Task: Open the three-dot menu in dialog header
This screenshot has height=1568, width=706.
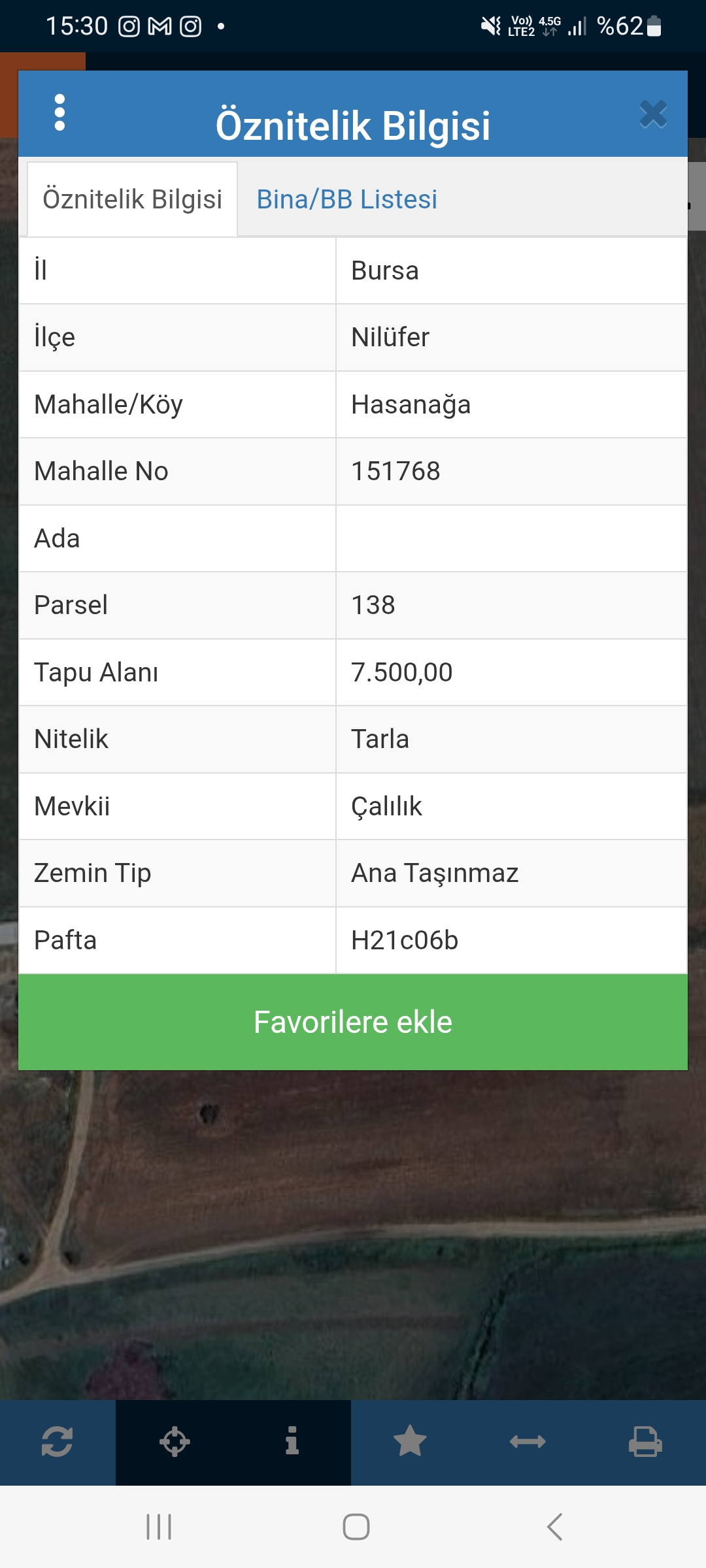Action: click(59, 113)
